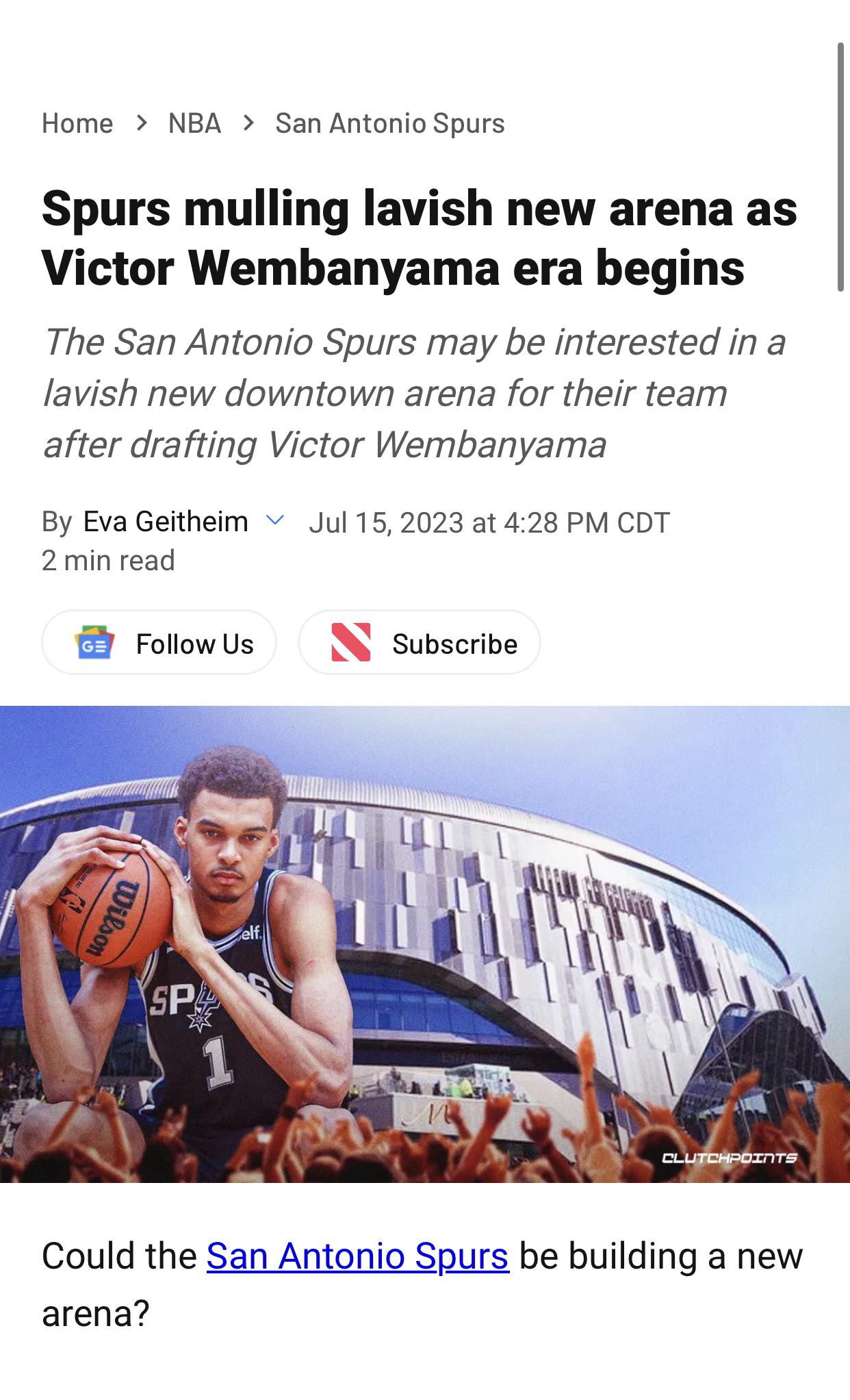This screenshot has height=1400, width=850.
Task: Tap the Follow Us button
Action: pos(159,643)
